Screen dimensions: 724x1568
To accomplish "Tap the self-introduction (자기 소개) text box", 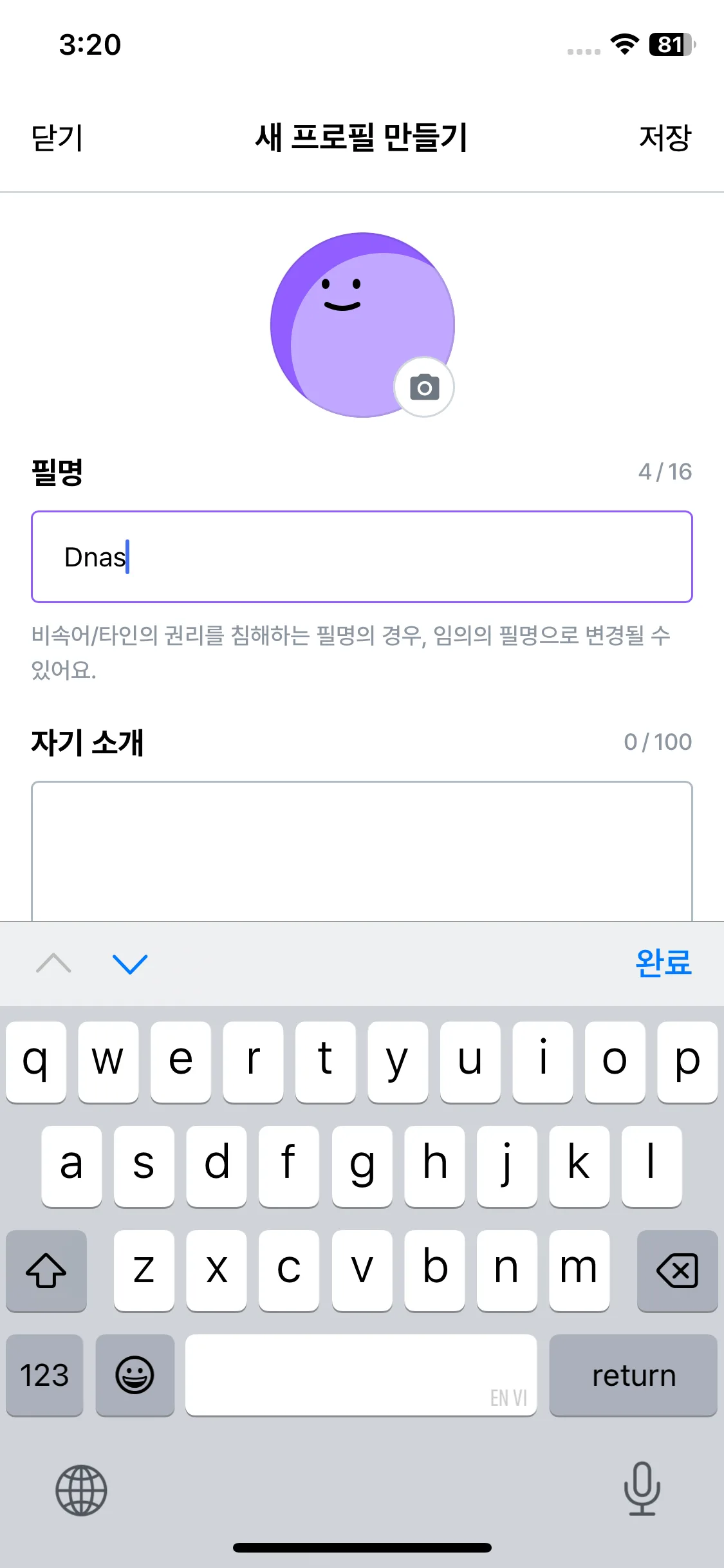I will tap(362, 850).
